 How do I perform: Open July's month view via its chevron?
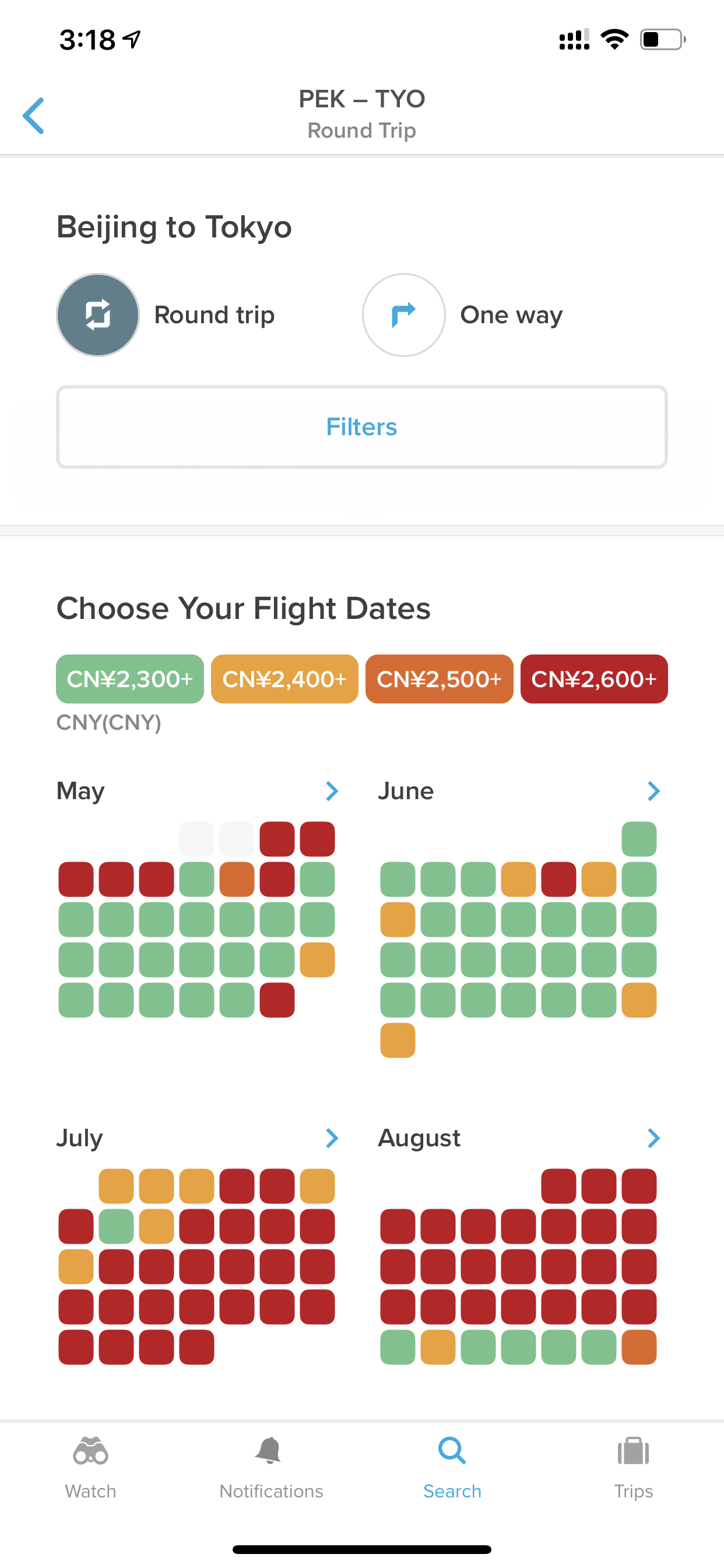(332, 1137)
